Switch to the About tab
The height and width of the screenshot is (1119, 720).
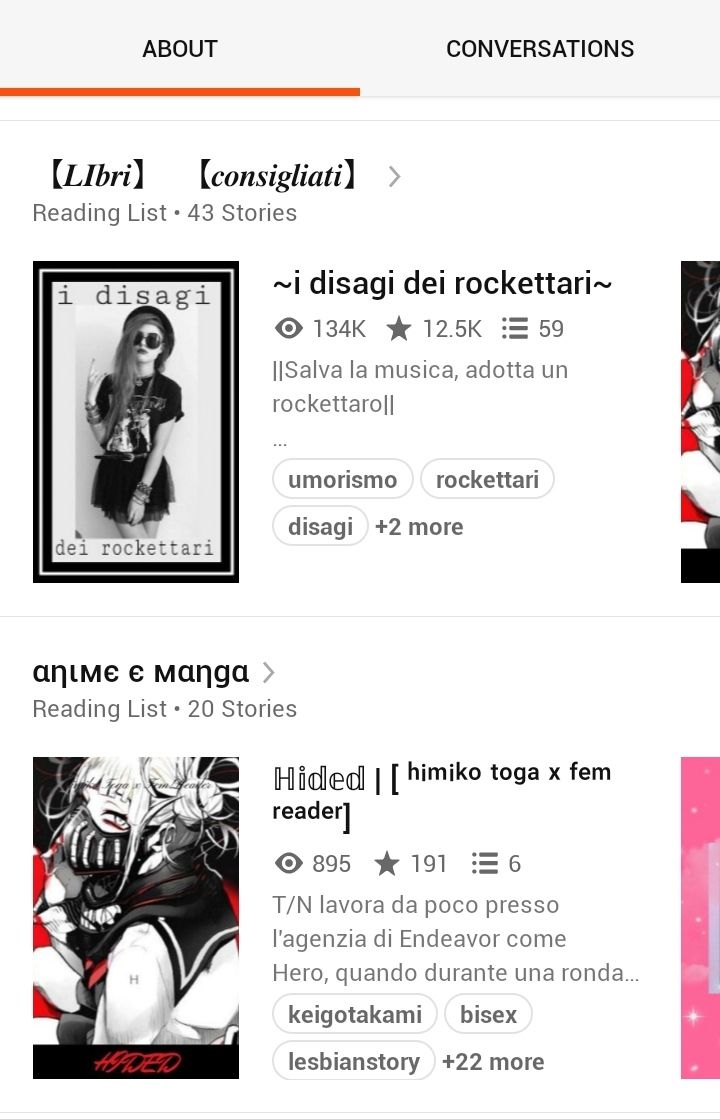[x=180, y=49]
